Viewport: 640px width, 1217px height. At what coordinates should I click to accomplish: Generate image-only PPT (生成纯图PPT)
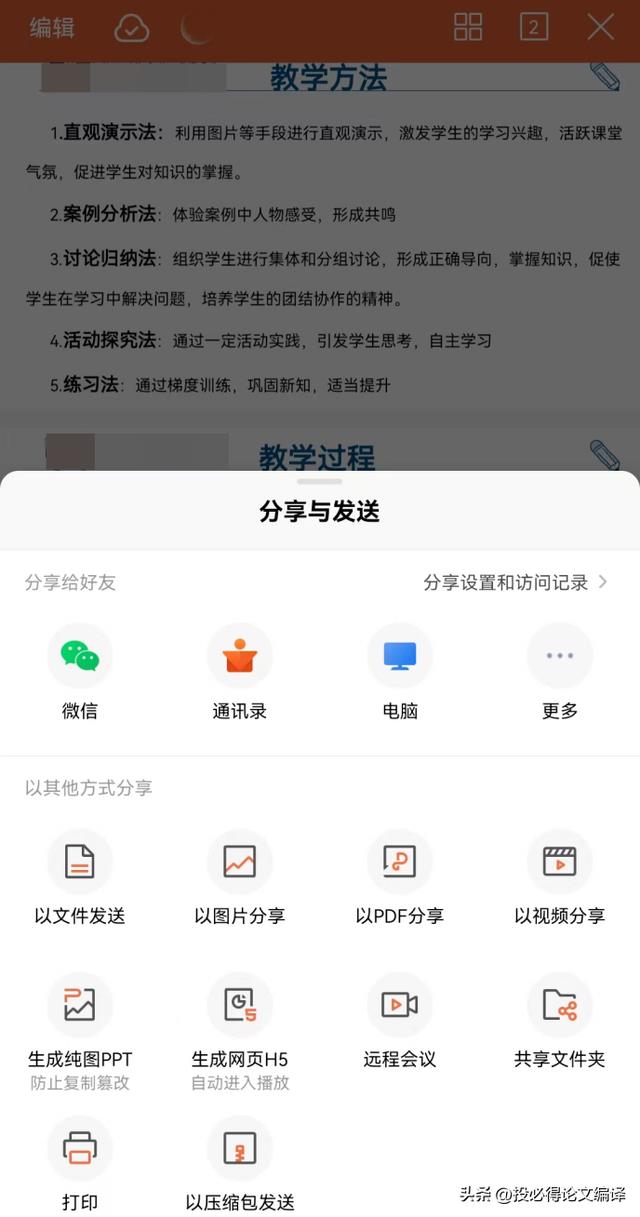point(80,1031)
